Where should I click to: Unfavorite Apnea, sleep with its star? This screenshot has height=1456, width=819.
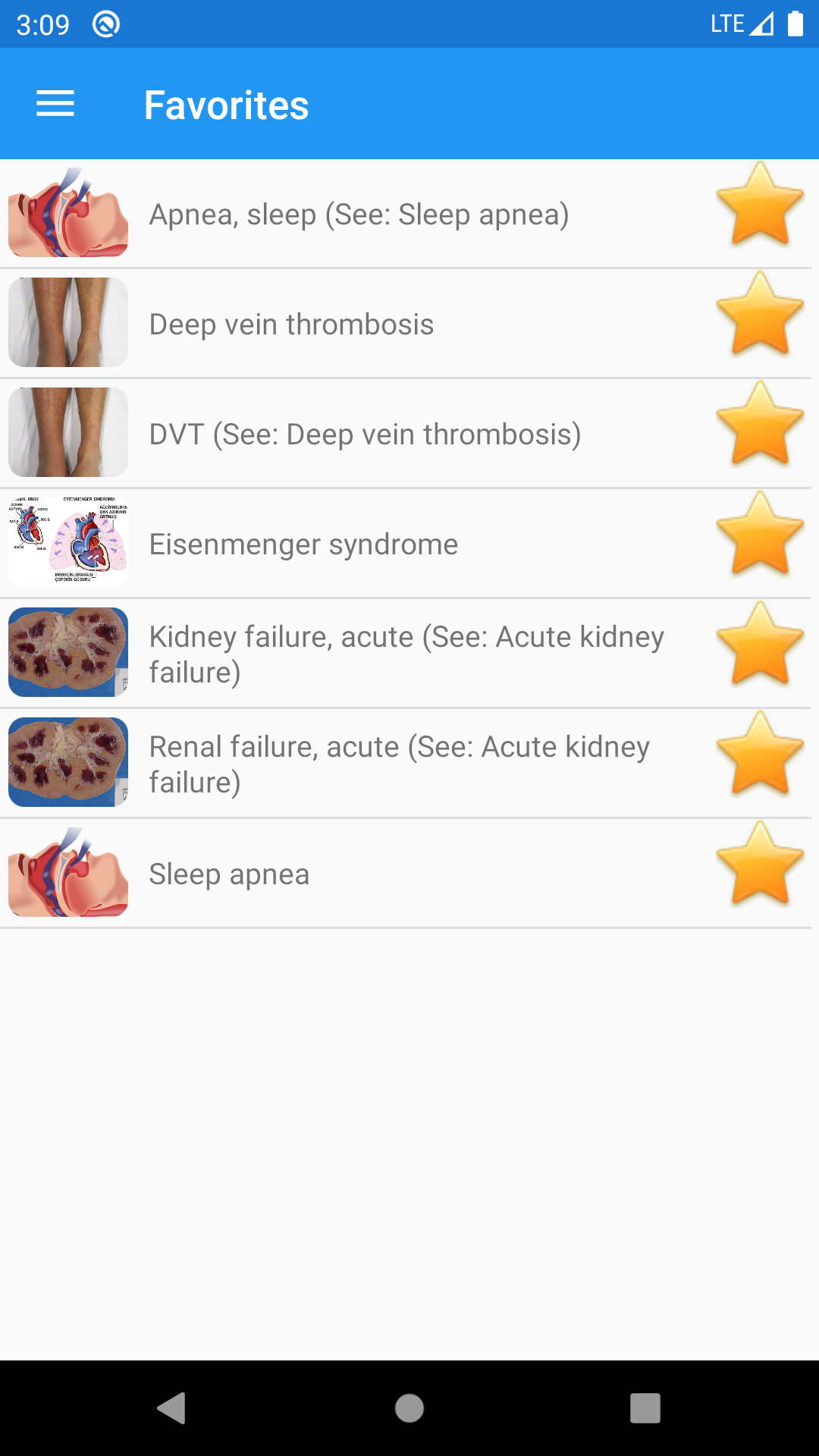[760, 205]
